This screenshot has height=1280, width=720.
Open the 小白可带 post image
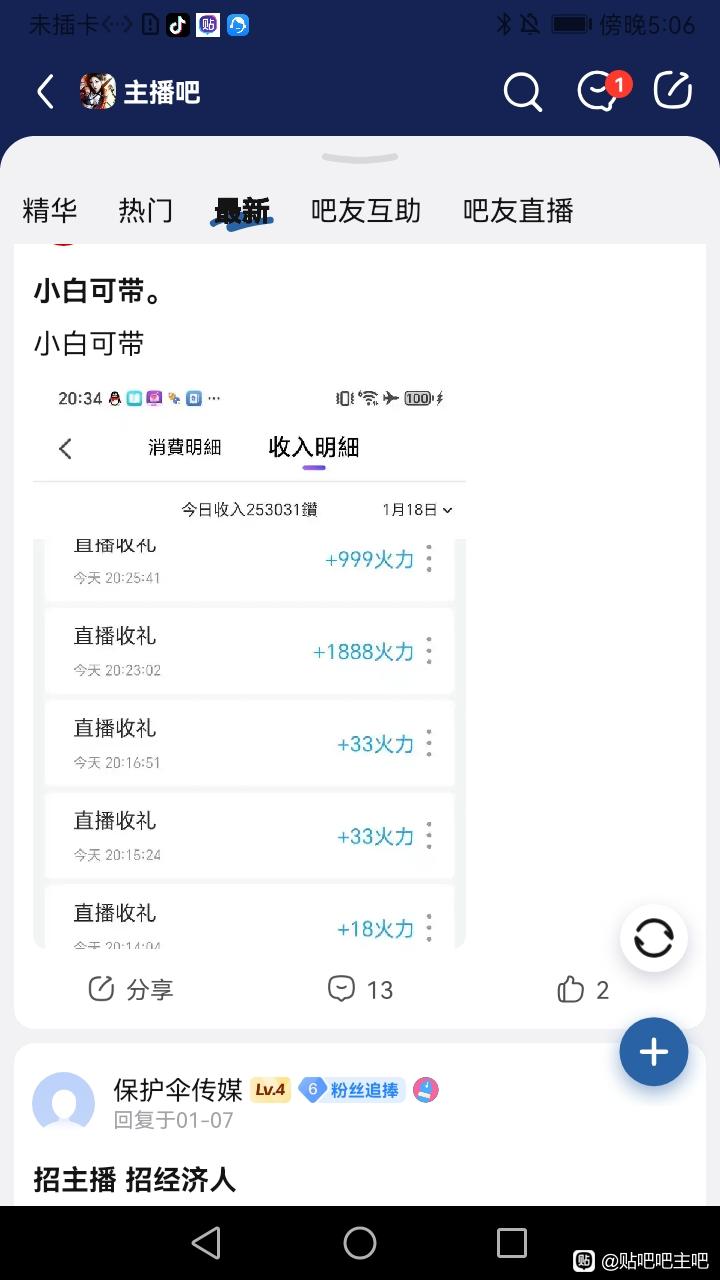tap(250, 663)
